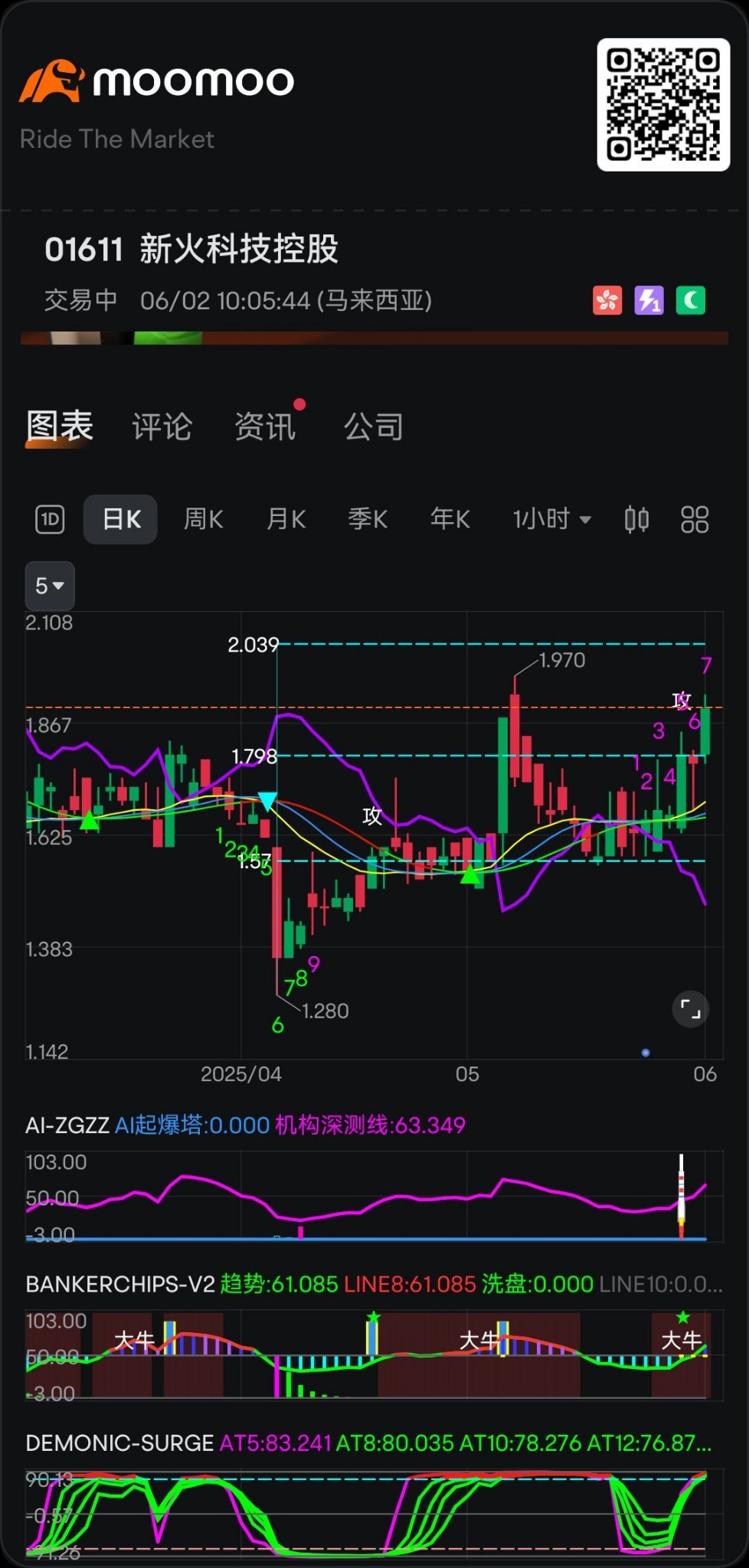Switch chart to 月K monthly period
This screenshot has height=1568, width=749.
pyautogui.click(x=286, y=519)
